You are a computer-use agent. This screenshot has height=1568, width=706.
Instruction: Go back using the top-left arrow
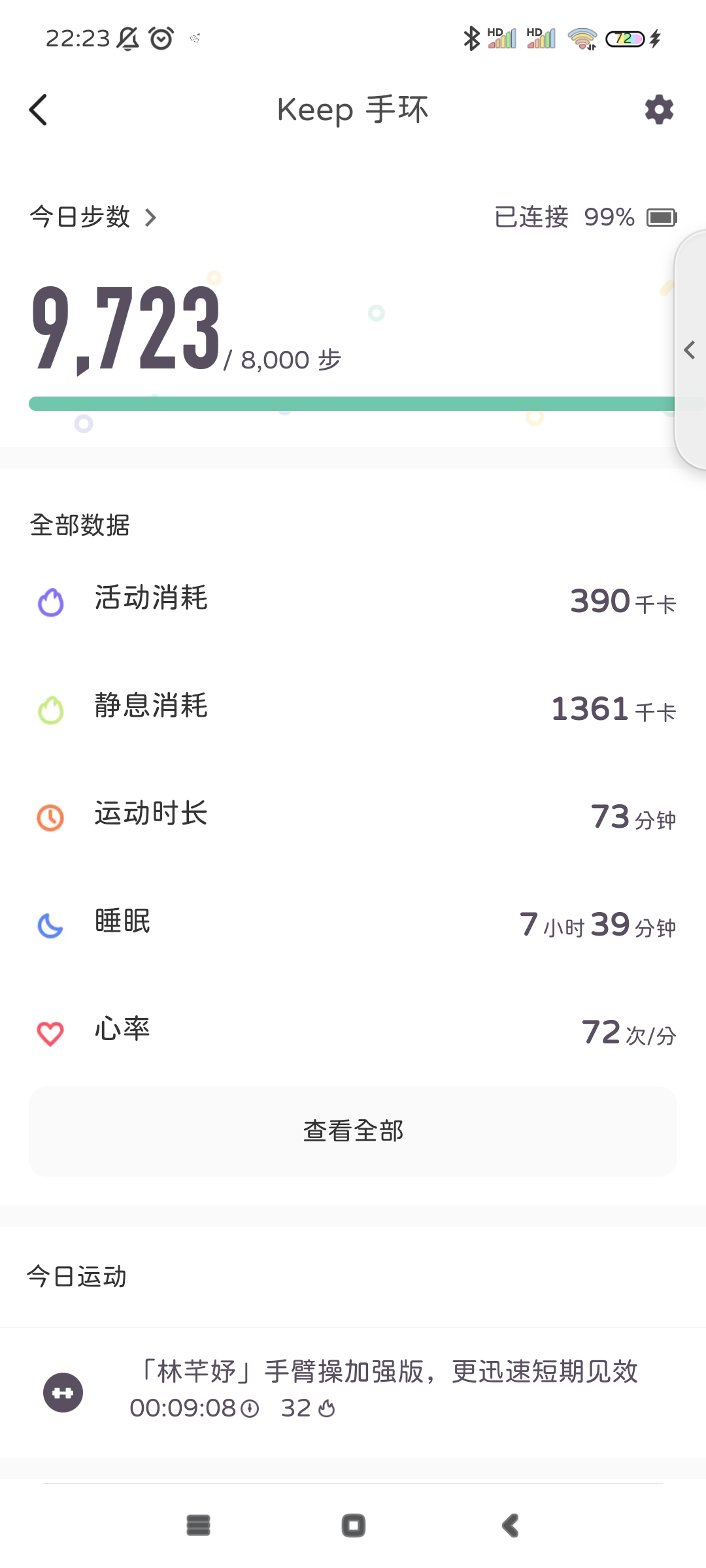tap(39, 110)
